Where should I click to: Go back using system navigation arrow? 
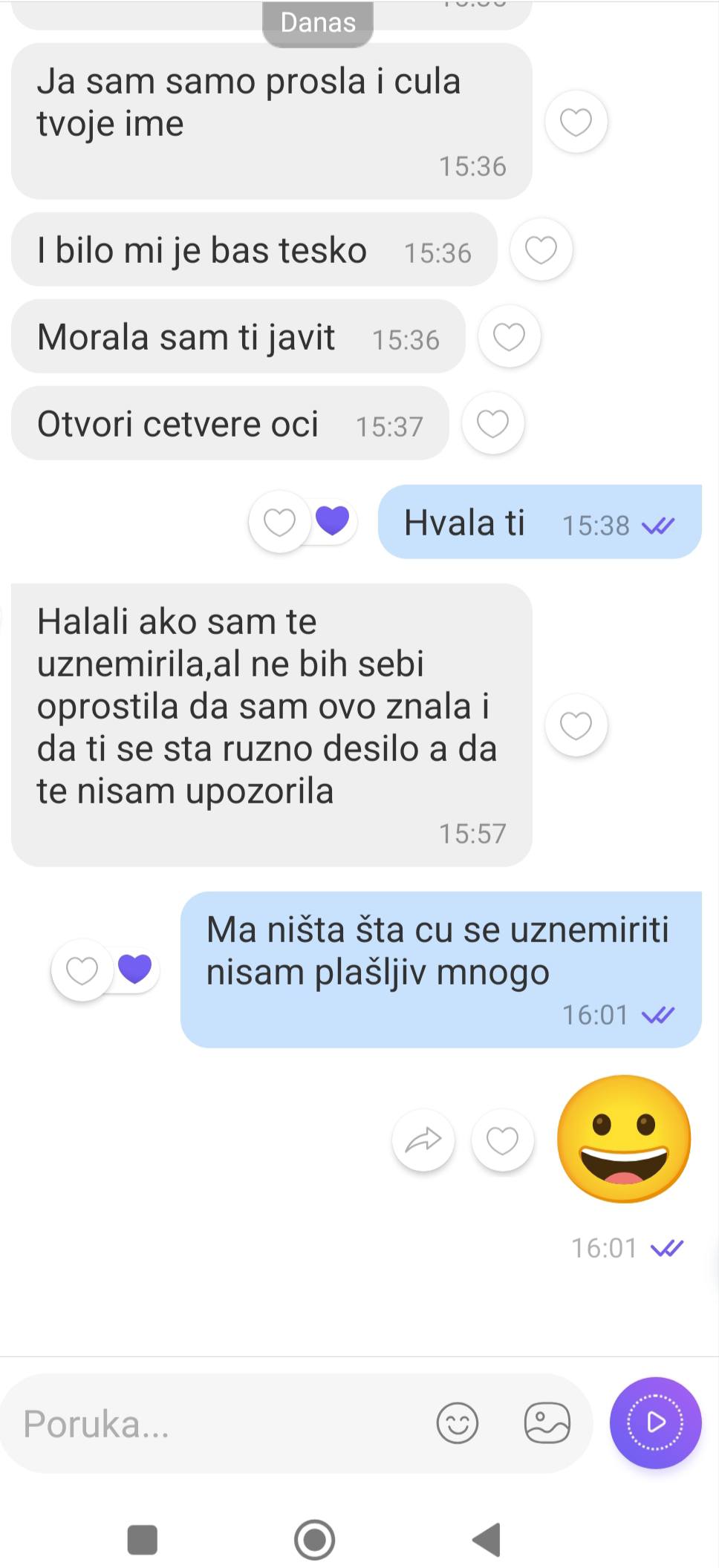click(x=487, y=1539)
